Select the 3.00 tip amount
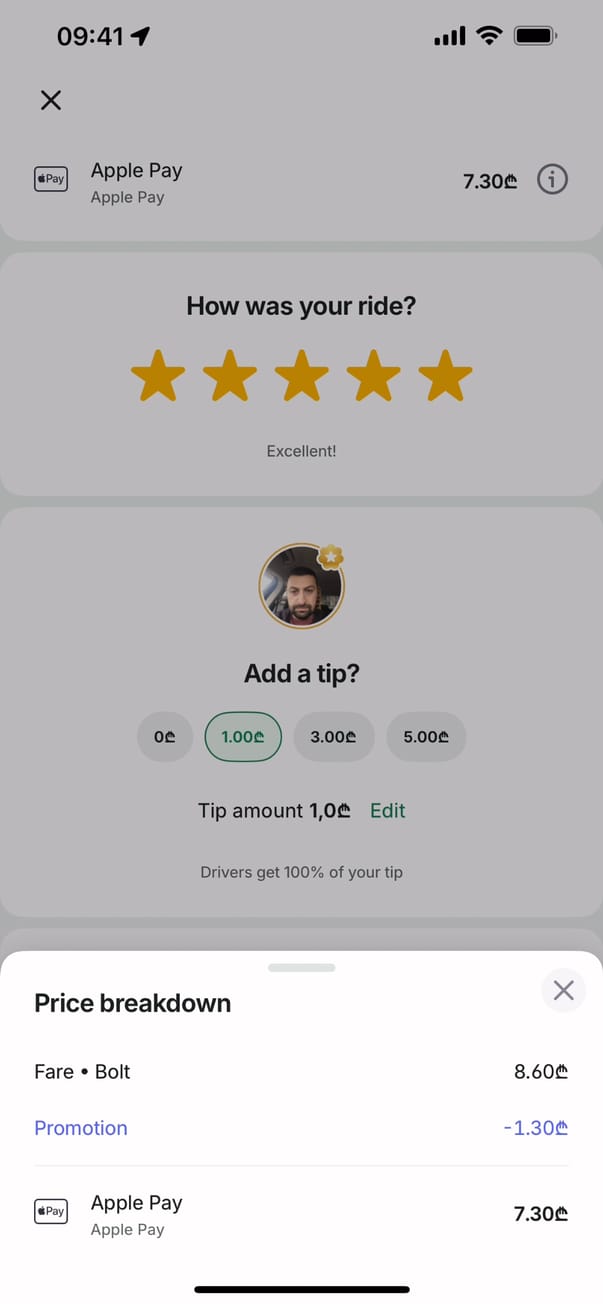603x1304 pixels. click(x=333, y=737)
